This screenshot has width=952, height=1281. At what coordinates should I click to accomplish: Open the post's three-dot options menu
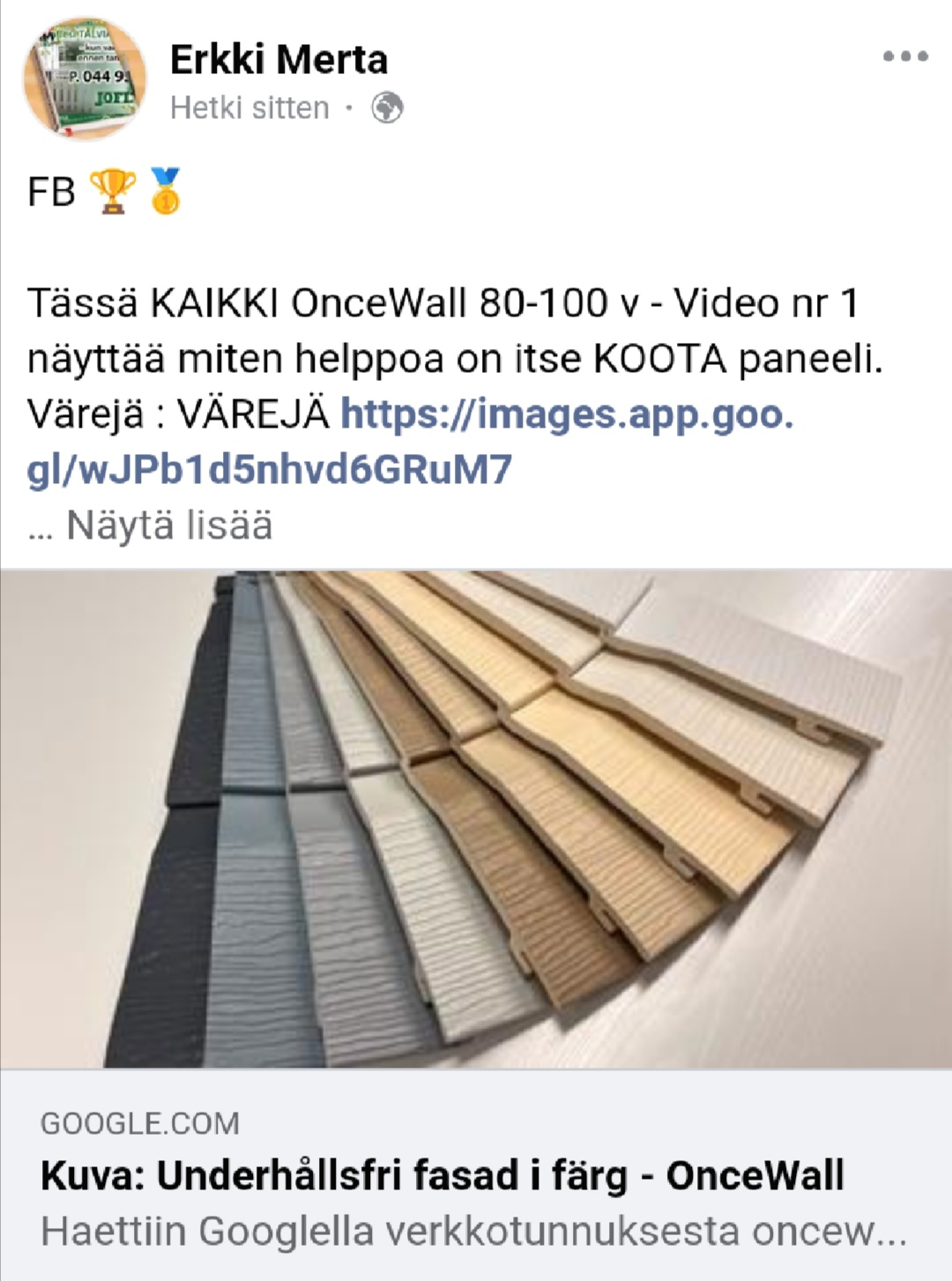[905, 56]
